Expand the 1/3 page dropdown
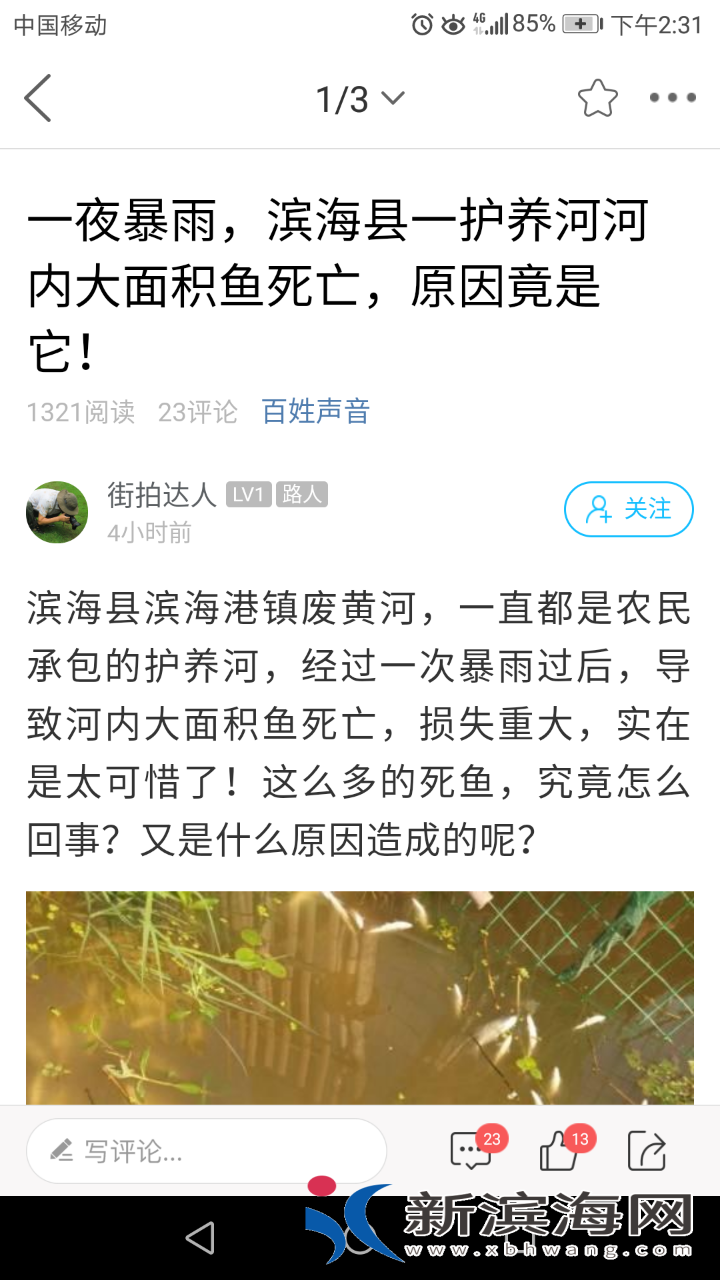 pos(360,99)
